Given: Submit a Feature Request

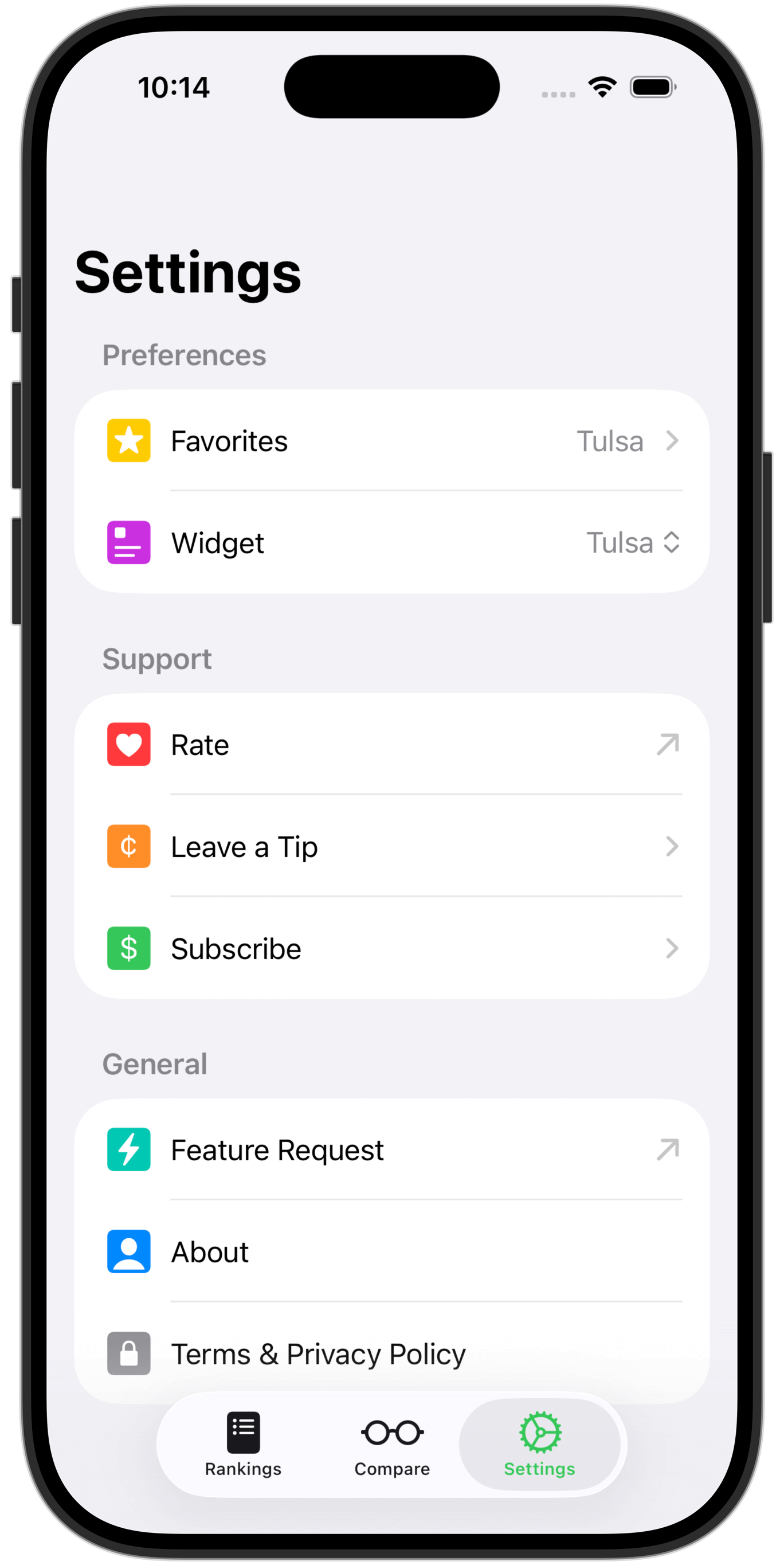Looking at the screenshot, I should 391,1151.
